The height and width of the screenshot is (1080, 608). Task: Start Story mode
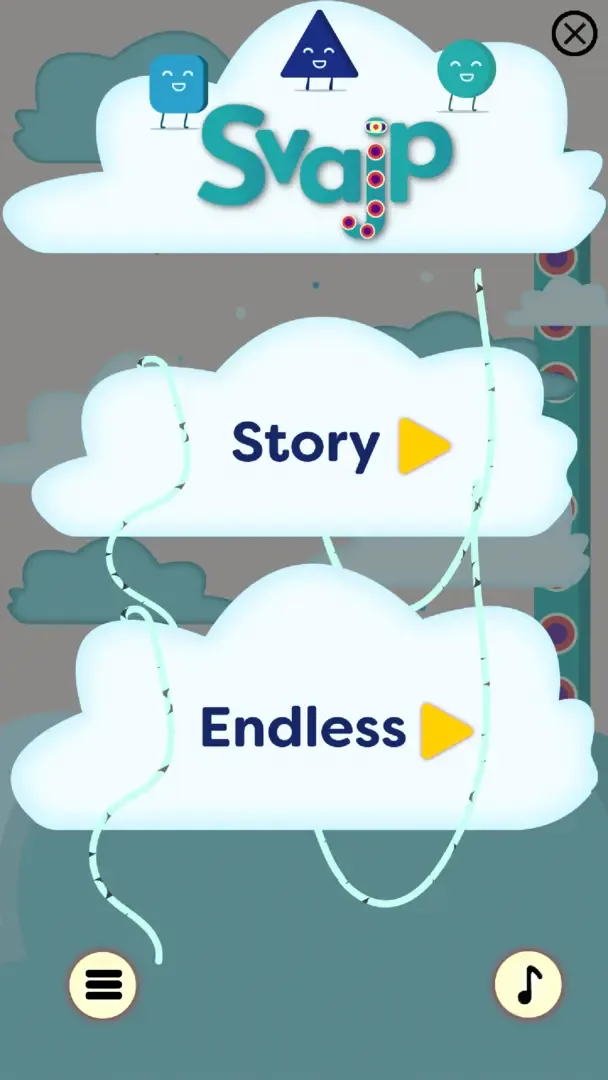tap(340, 445)
